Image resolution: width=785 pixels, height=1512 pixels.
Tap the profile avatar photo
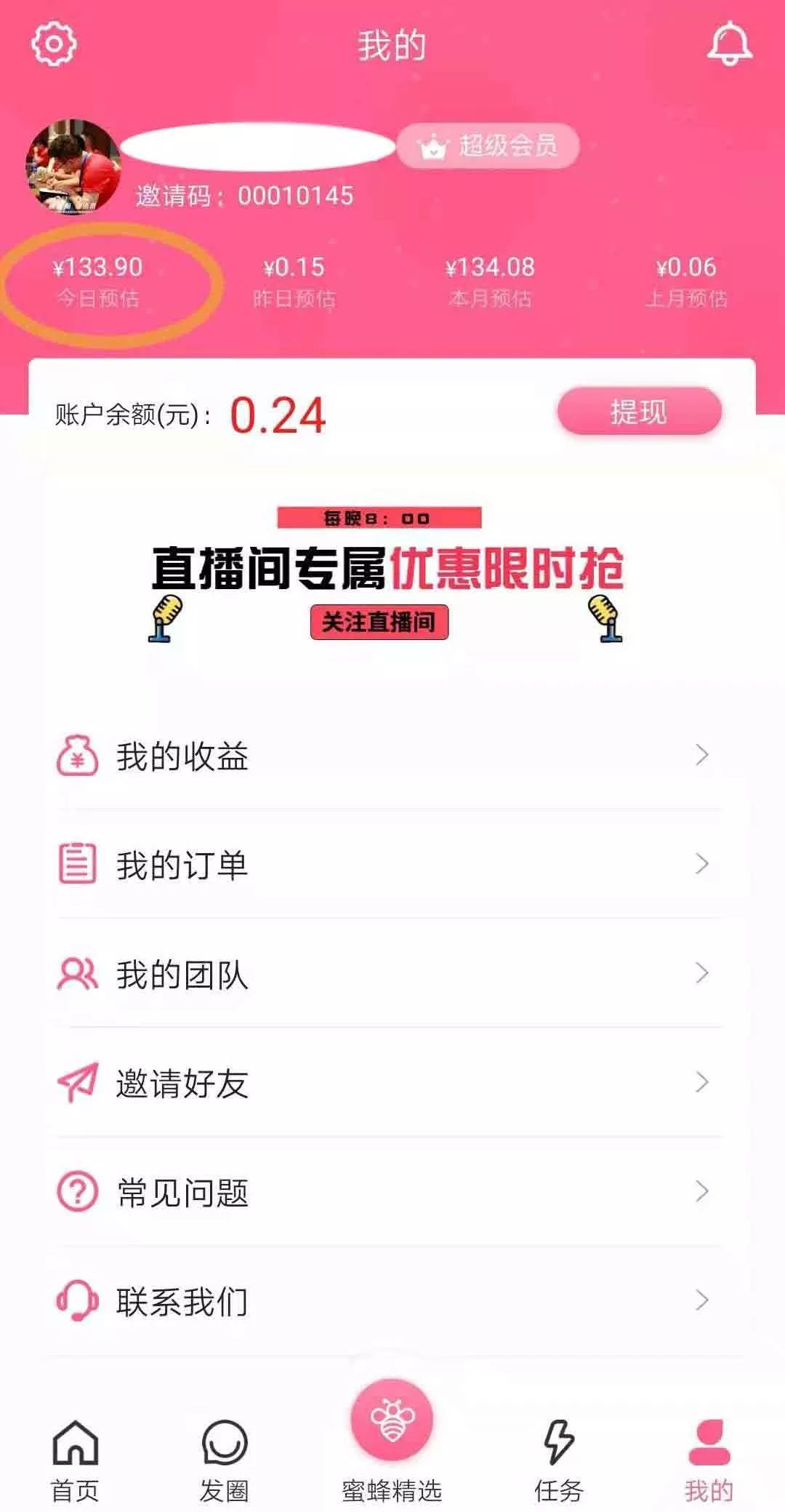coord(73,167)
